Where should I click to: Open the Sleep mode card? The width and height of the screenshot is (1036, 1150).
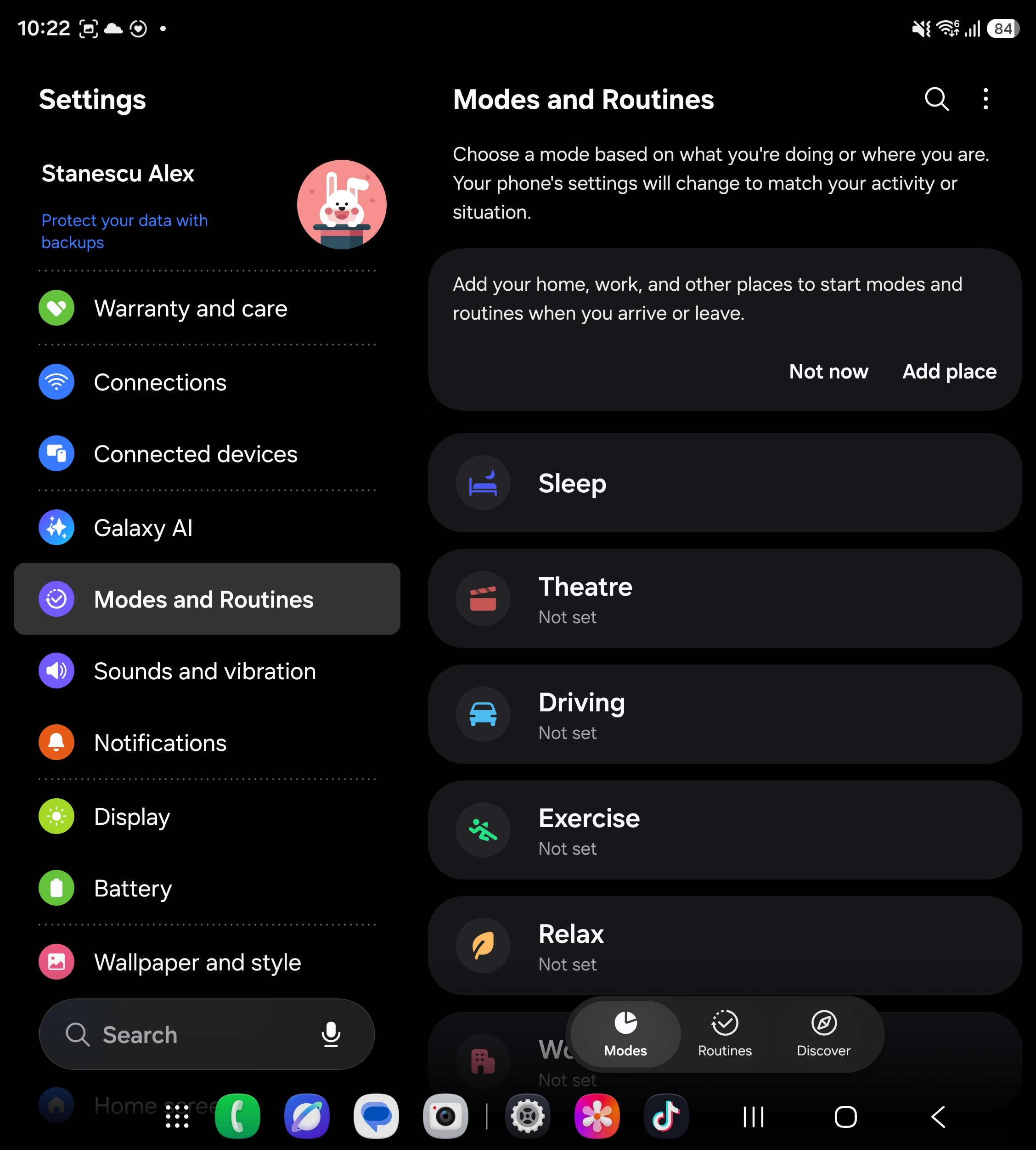tap(725, 483)
